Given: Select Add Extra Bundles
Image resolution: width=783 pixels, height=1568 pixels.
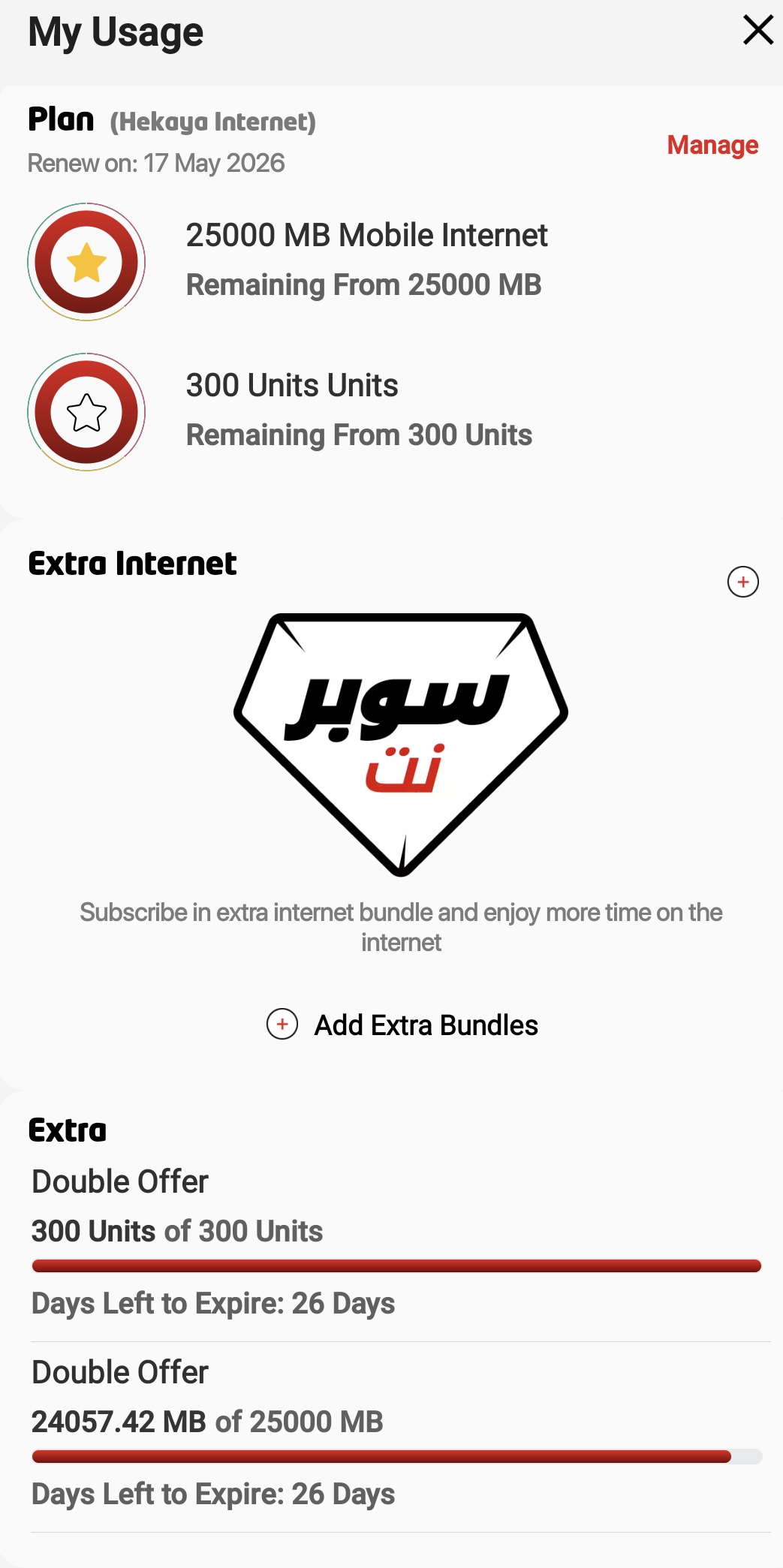Looking at the screenshot, I should click(402, 1025).
